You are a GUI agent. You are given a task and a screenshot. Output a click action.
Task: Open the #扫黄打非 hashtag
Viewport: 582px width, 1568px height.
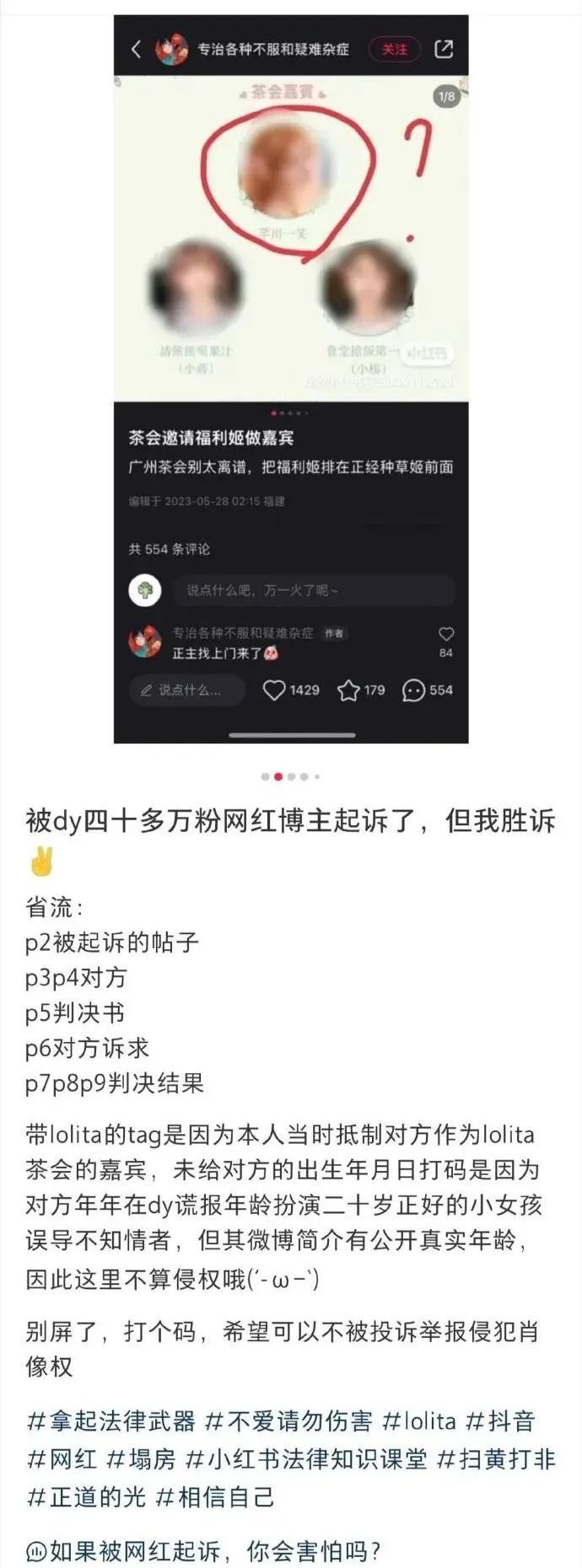click(497, 1459)
